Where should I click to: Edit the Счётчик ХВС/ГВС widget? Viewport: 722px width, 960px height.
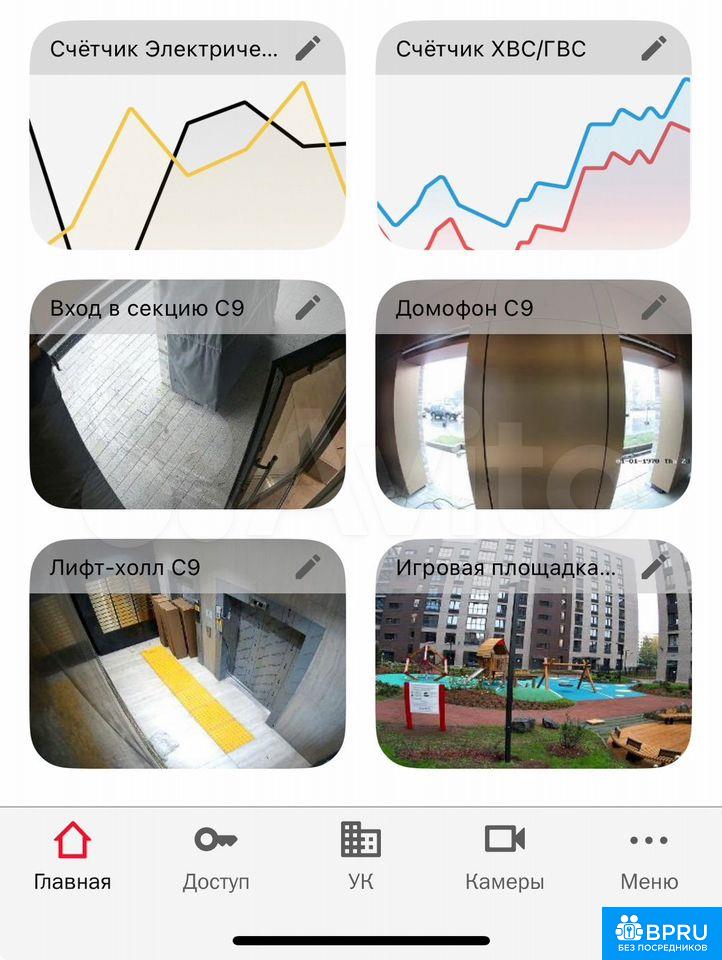click(654, 47)
